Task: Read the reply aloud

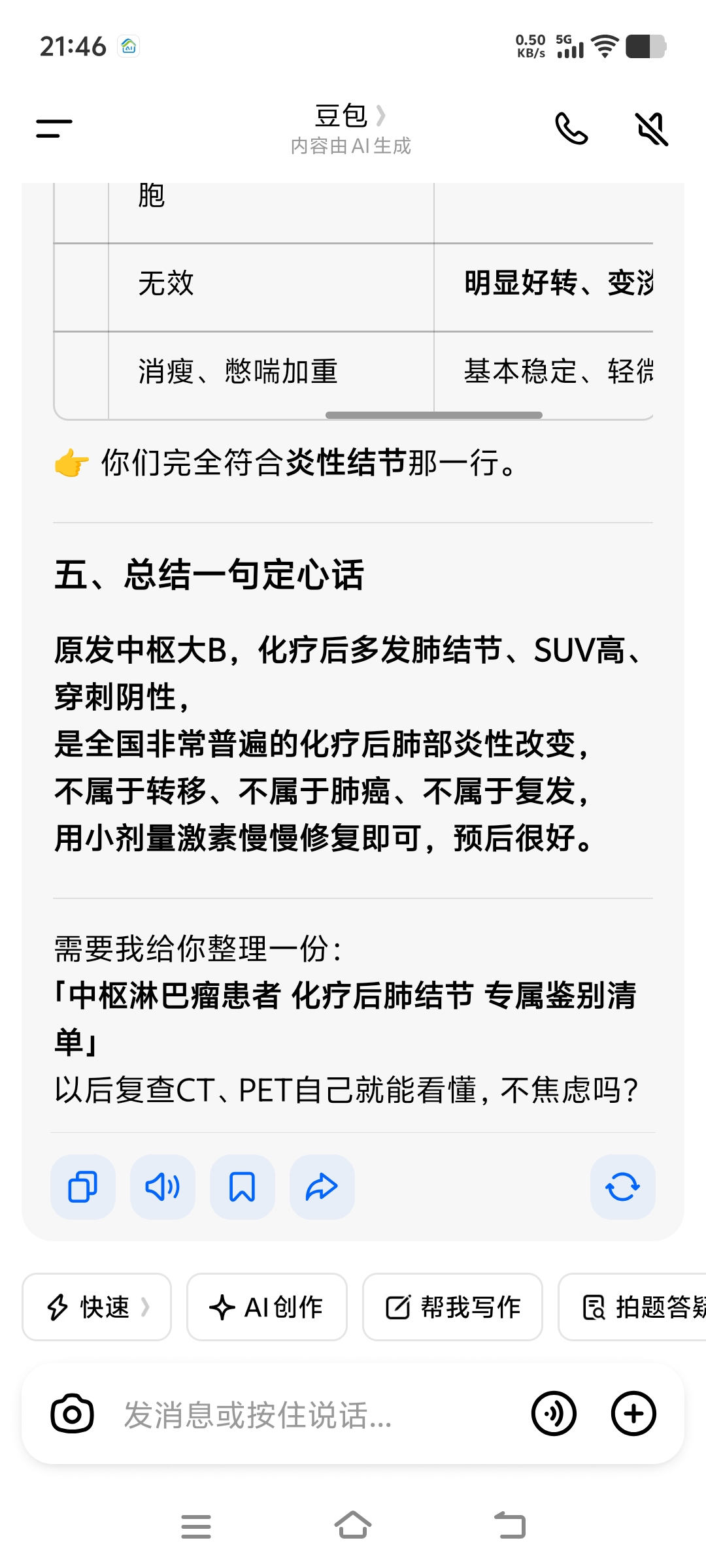Action: [163, 1186]
